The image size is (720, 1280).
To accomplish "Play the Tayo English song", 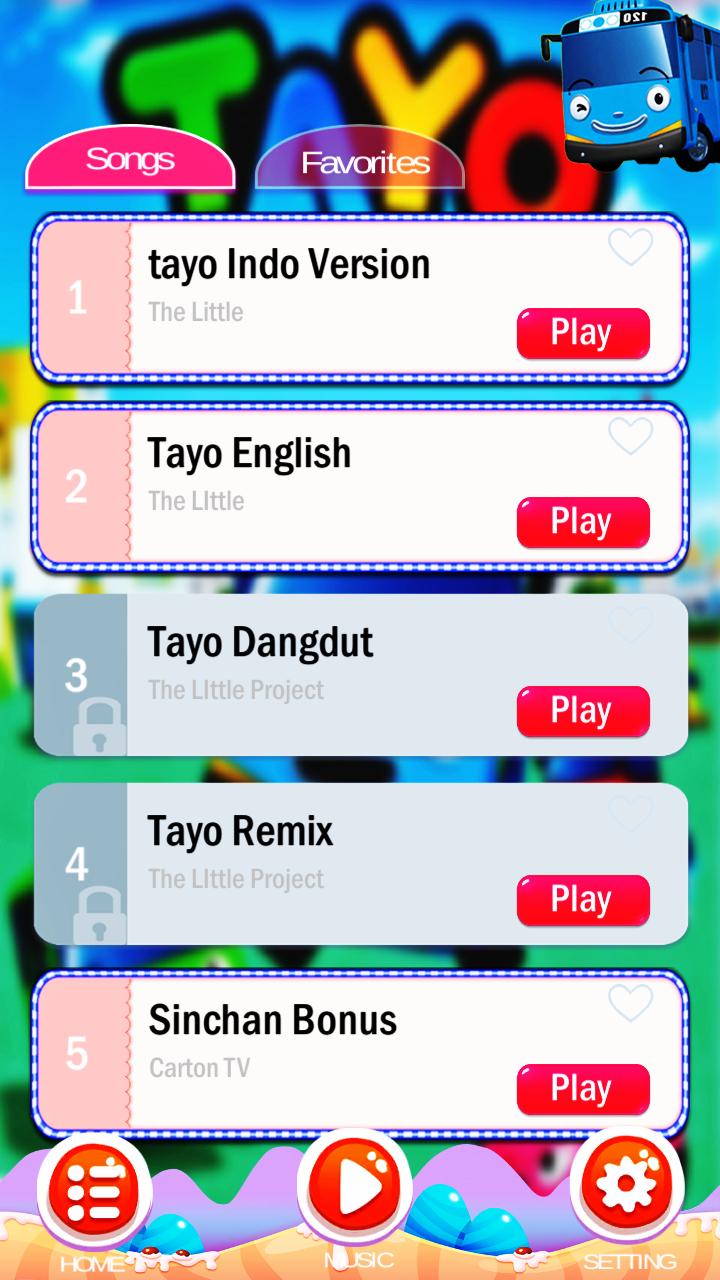I will pos(583,522).
